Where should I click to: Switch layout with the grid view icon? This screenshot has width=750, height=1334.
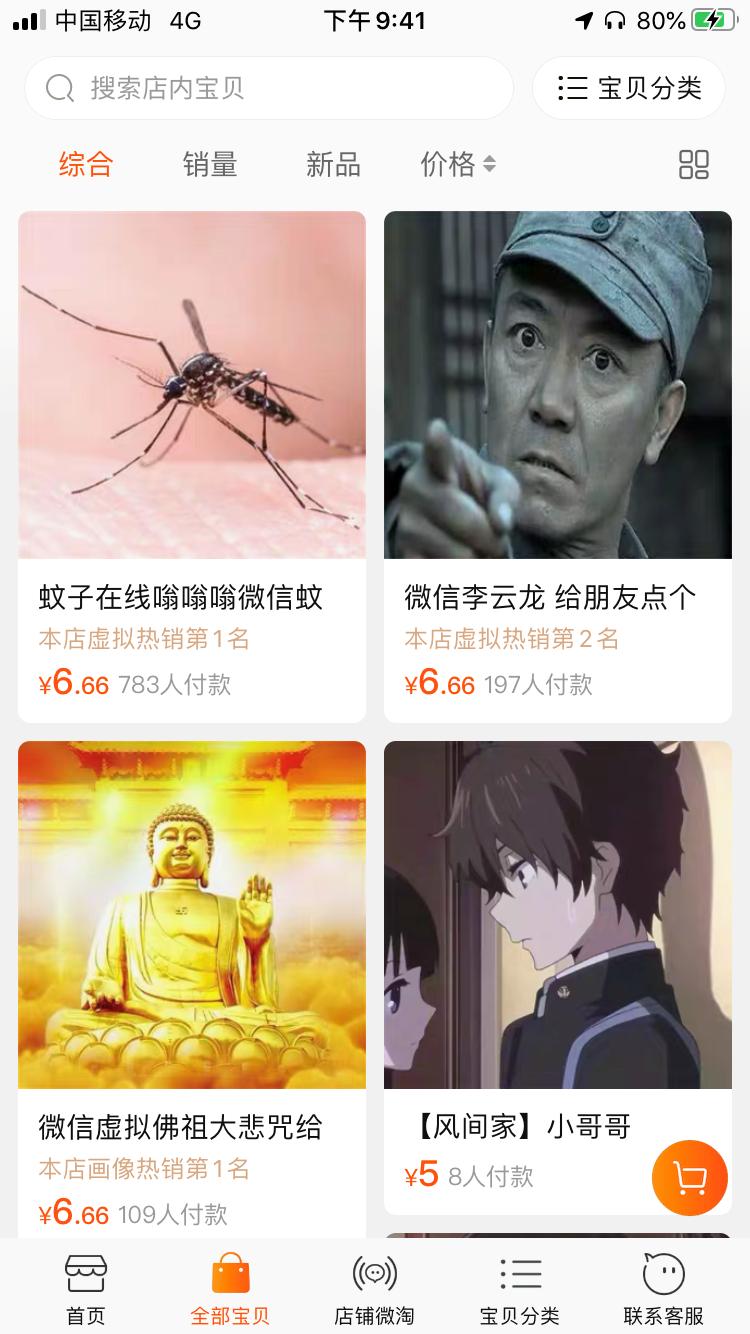click(692, 164)
